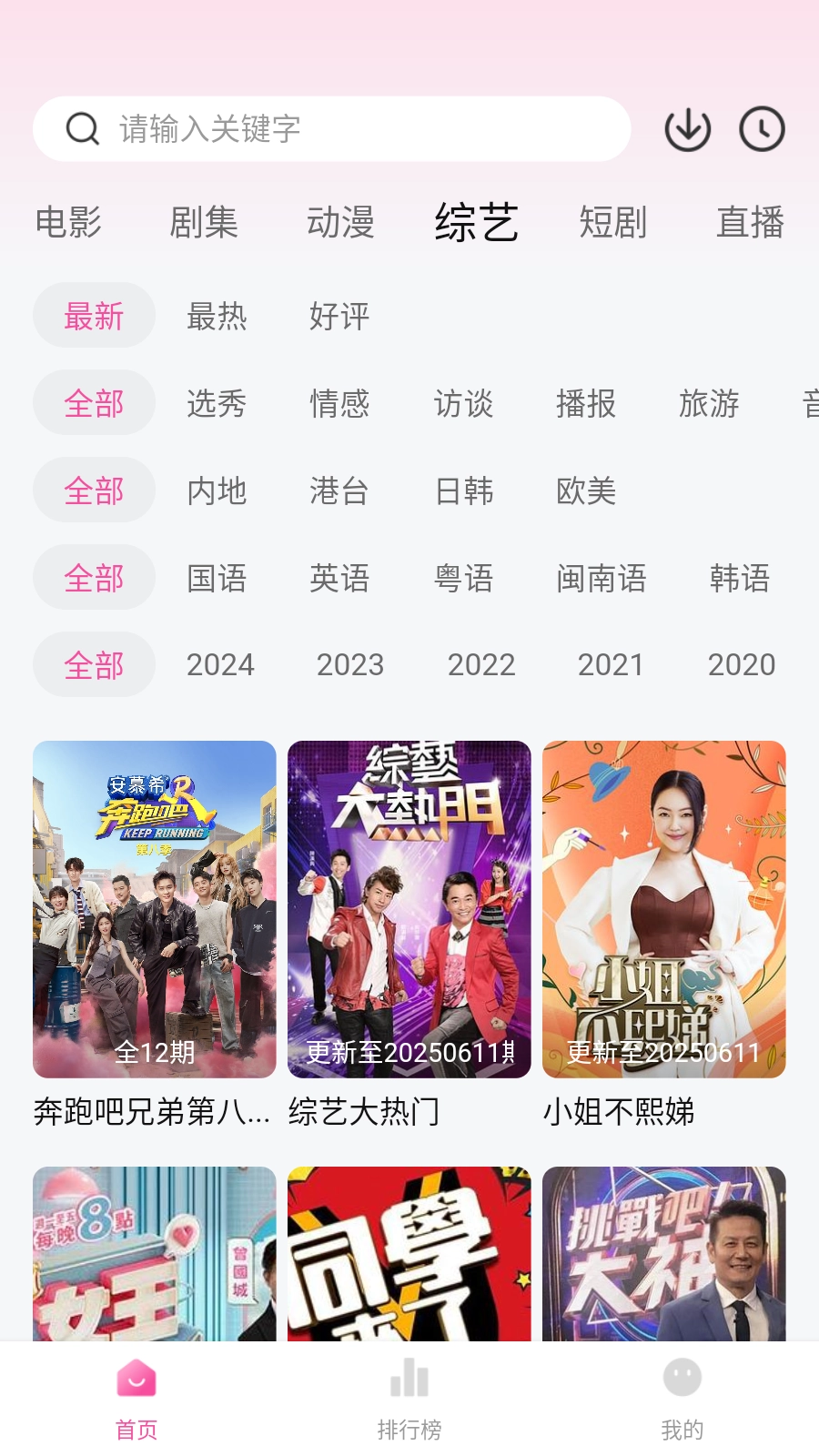Sort shows by 好评

pos(339,317)
